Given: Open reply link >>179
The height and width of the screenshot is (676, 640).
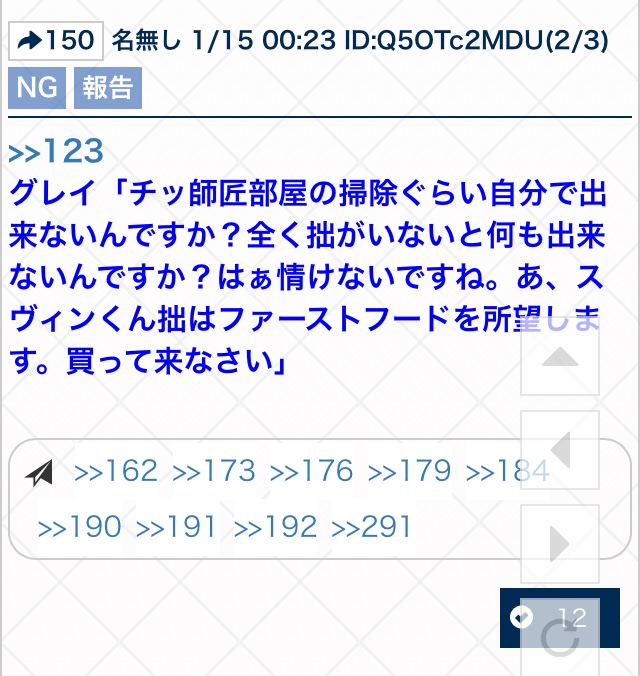Looking at the screenshot, I should click(x=410, y=471).
